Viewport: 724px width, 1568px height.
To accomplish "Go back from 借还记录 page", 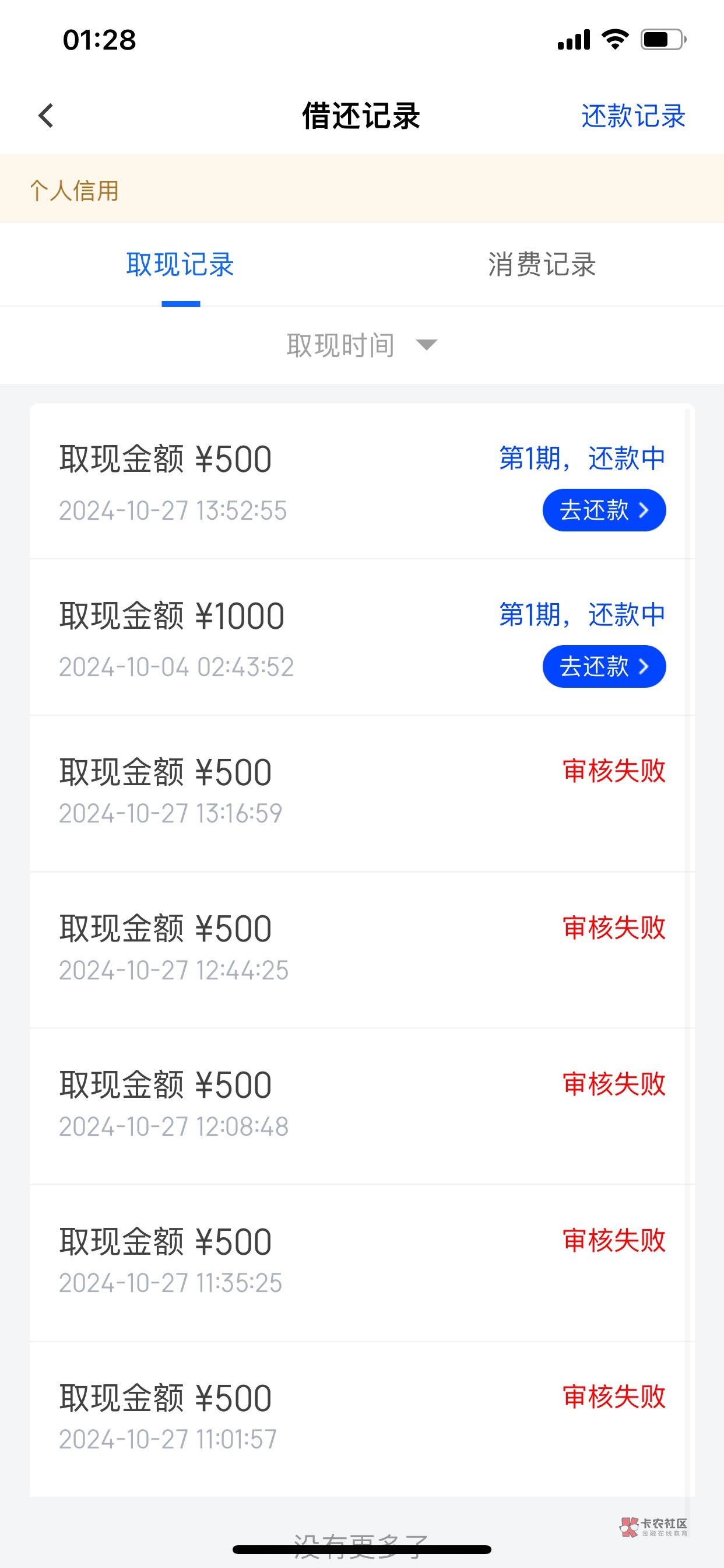I will [46, 116].
